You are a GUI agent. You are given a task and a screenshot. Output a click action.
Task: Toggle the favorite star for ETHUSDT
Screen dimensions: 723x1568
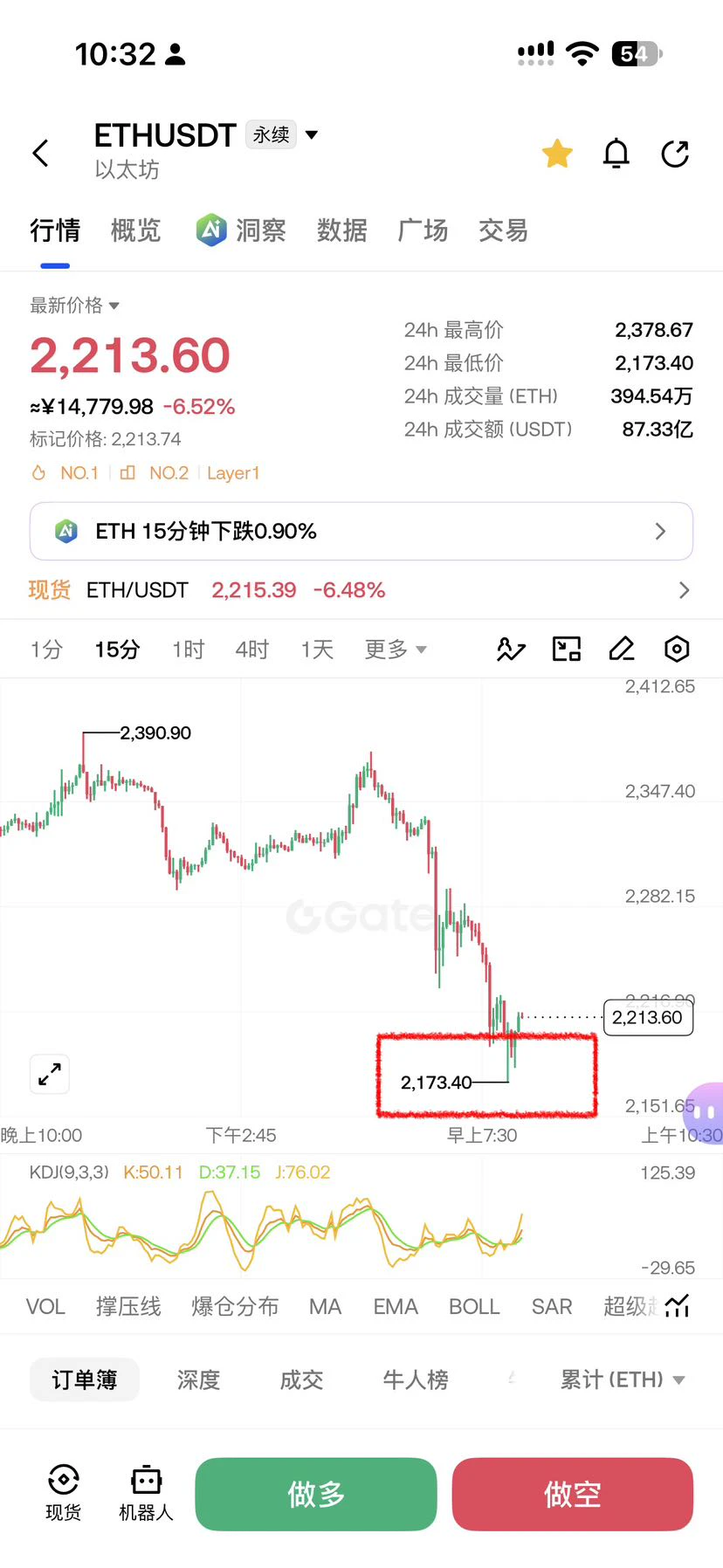pos(557,154)
